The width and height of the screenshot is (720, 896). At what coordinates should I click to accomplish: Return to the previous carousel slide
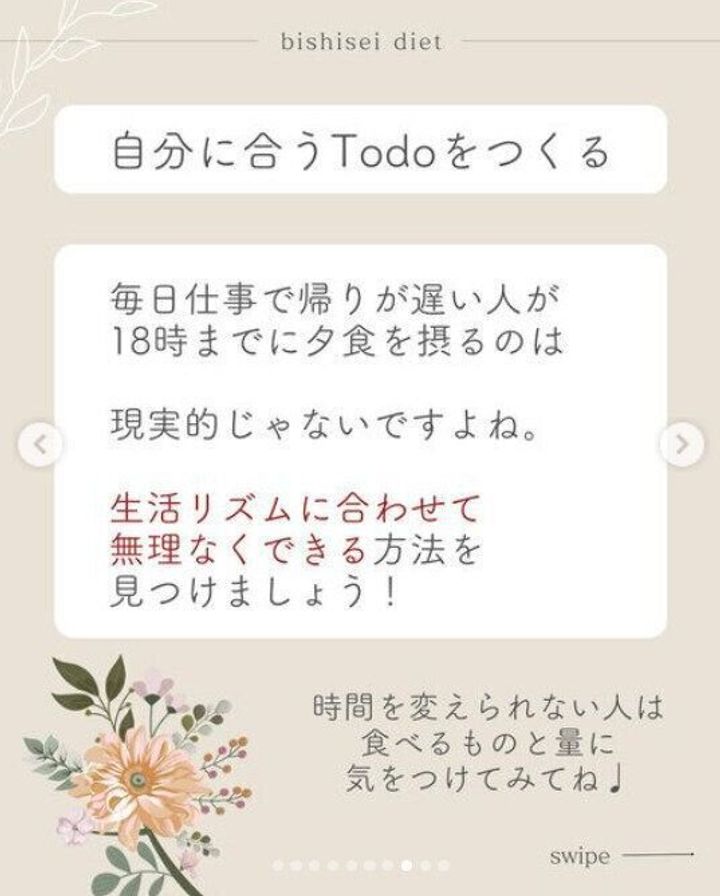click(41, 444)
